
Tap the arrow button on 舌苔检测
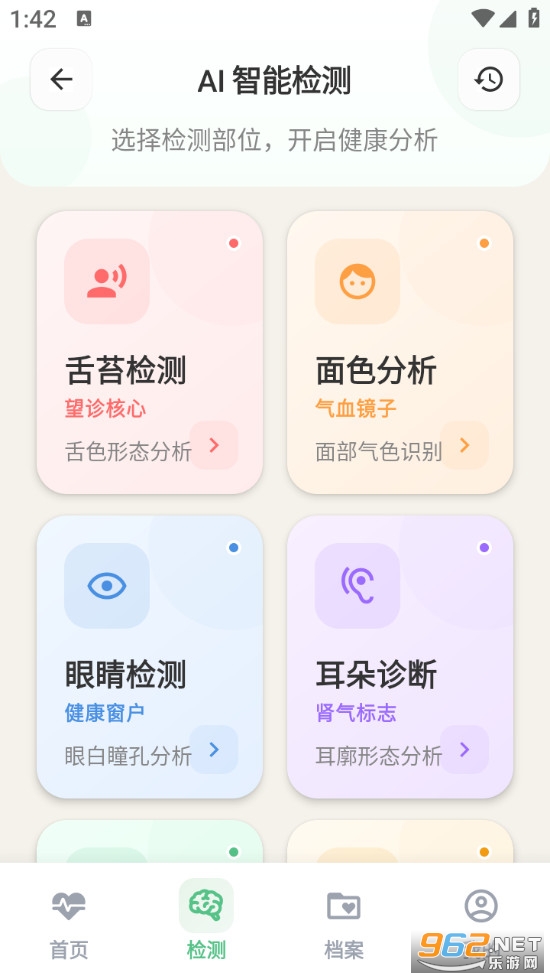tap(214, 445)
